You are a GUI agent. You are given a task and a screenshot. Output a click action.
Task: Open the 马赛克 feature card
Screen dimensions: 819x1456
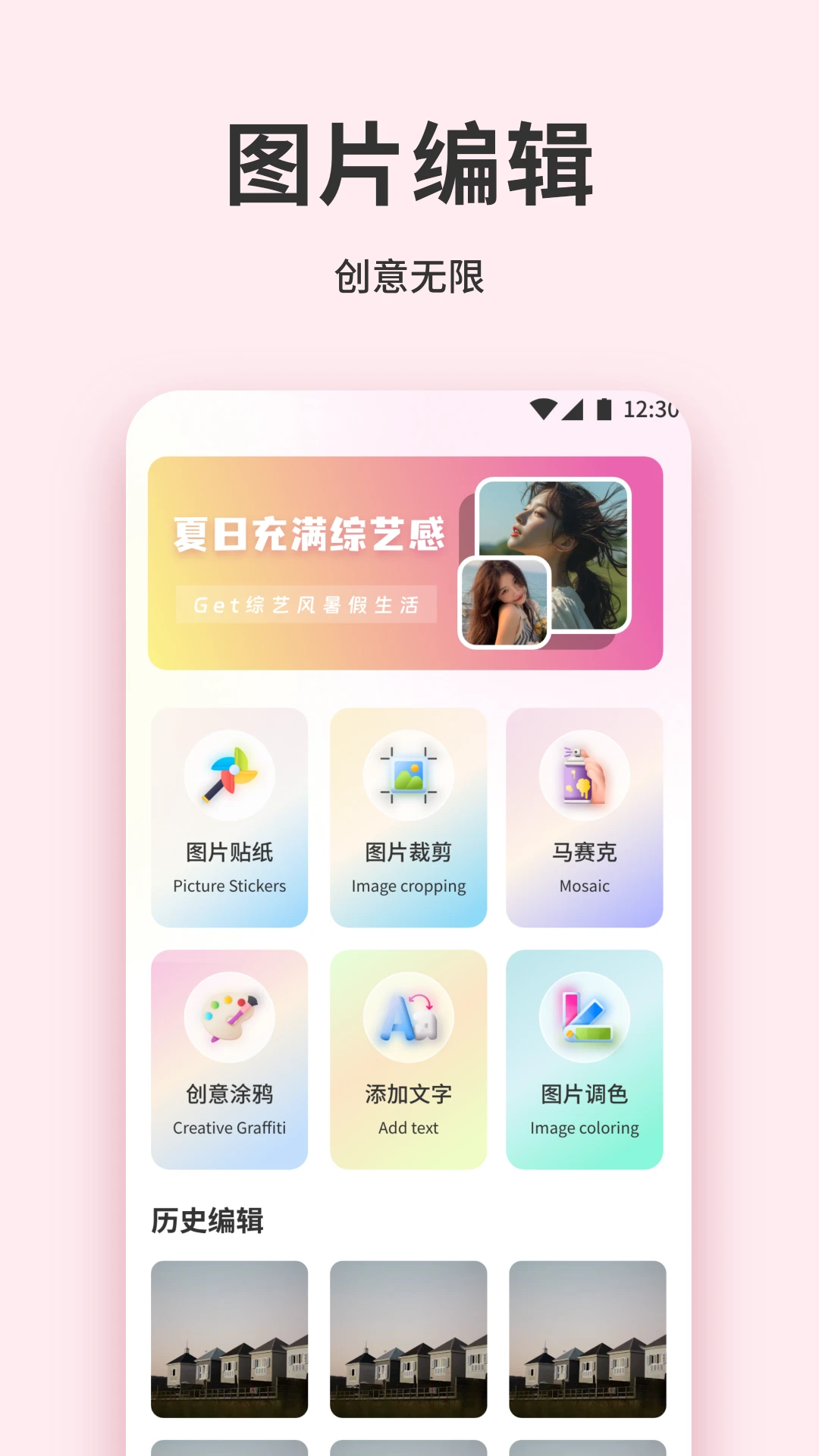(x=584, y=817)
